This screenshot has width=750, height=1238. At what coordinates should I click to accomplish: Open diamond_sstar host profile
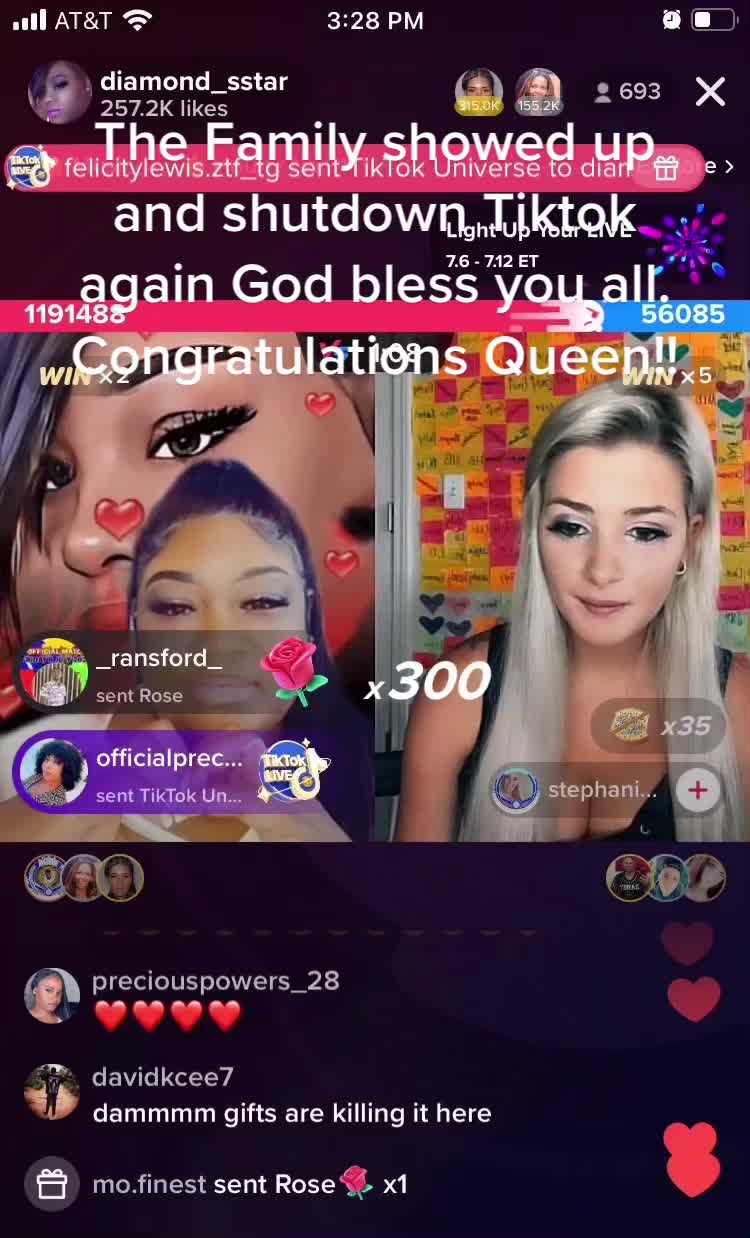(x=60, y=93)
